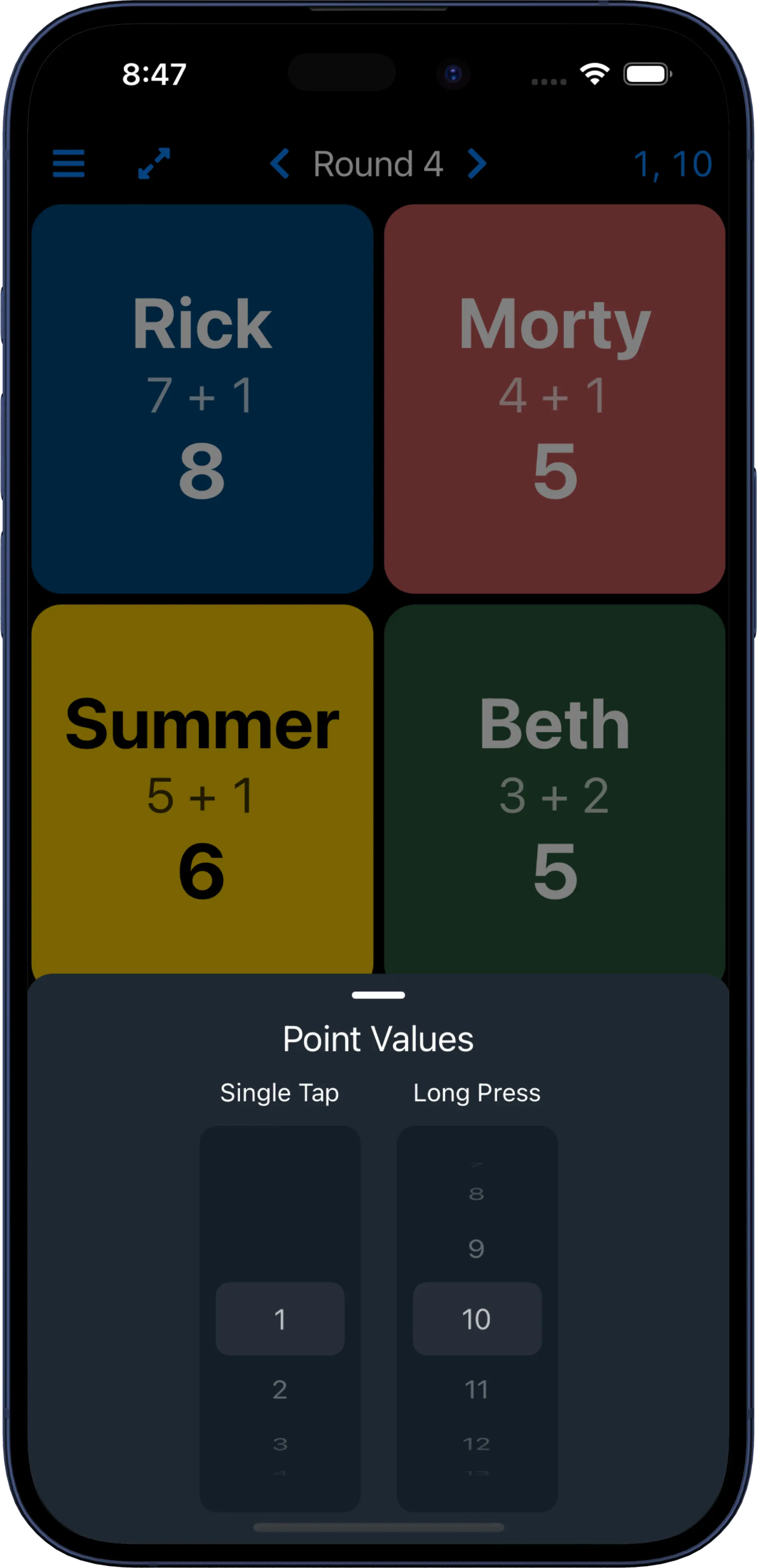This screenshot has height=1568, width=757.
Task: Go to the previous round
Action: click(279, 164)
